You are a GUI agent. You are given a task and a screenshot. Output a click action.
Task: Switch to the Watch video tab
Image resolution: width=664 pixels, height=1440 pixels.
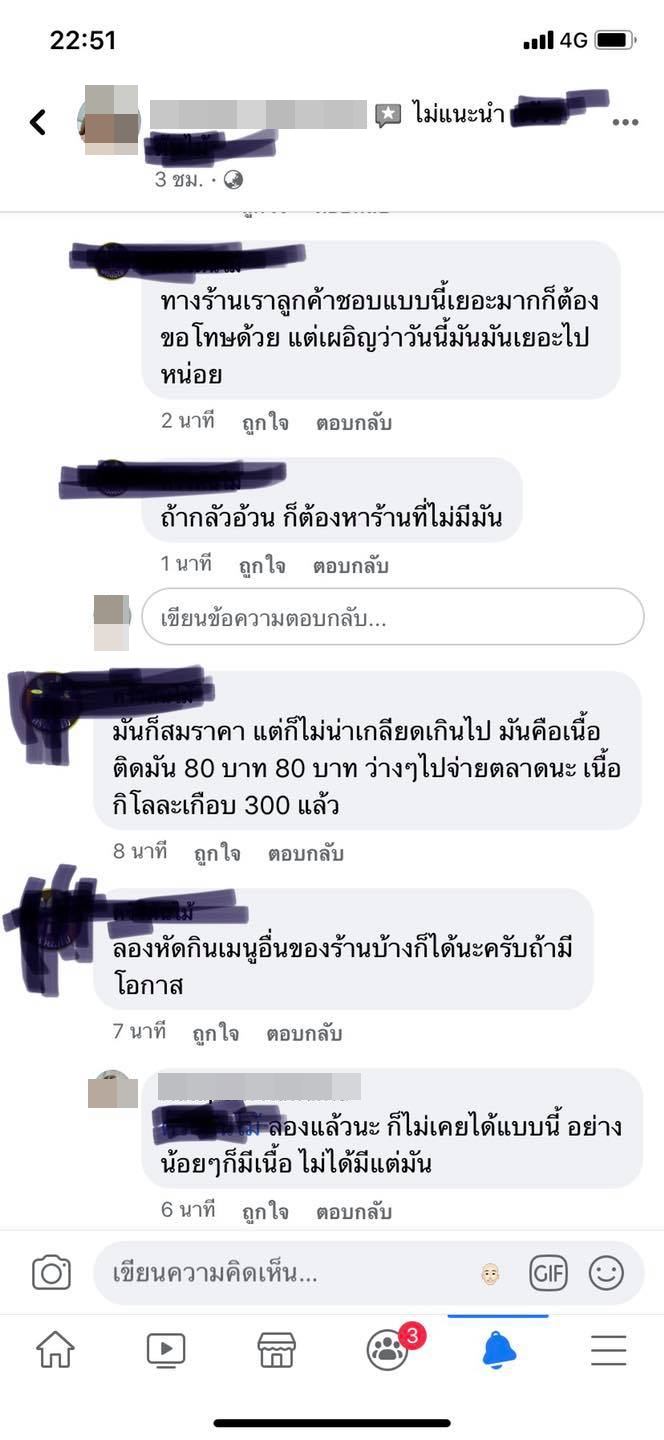166,1350
